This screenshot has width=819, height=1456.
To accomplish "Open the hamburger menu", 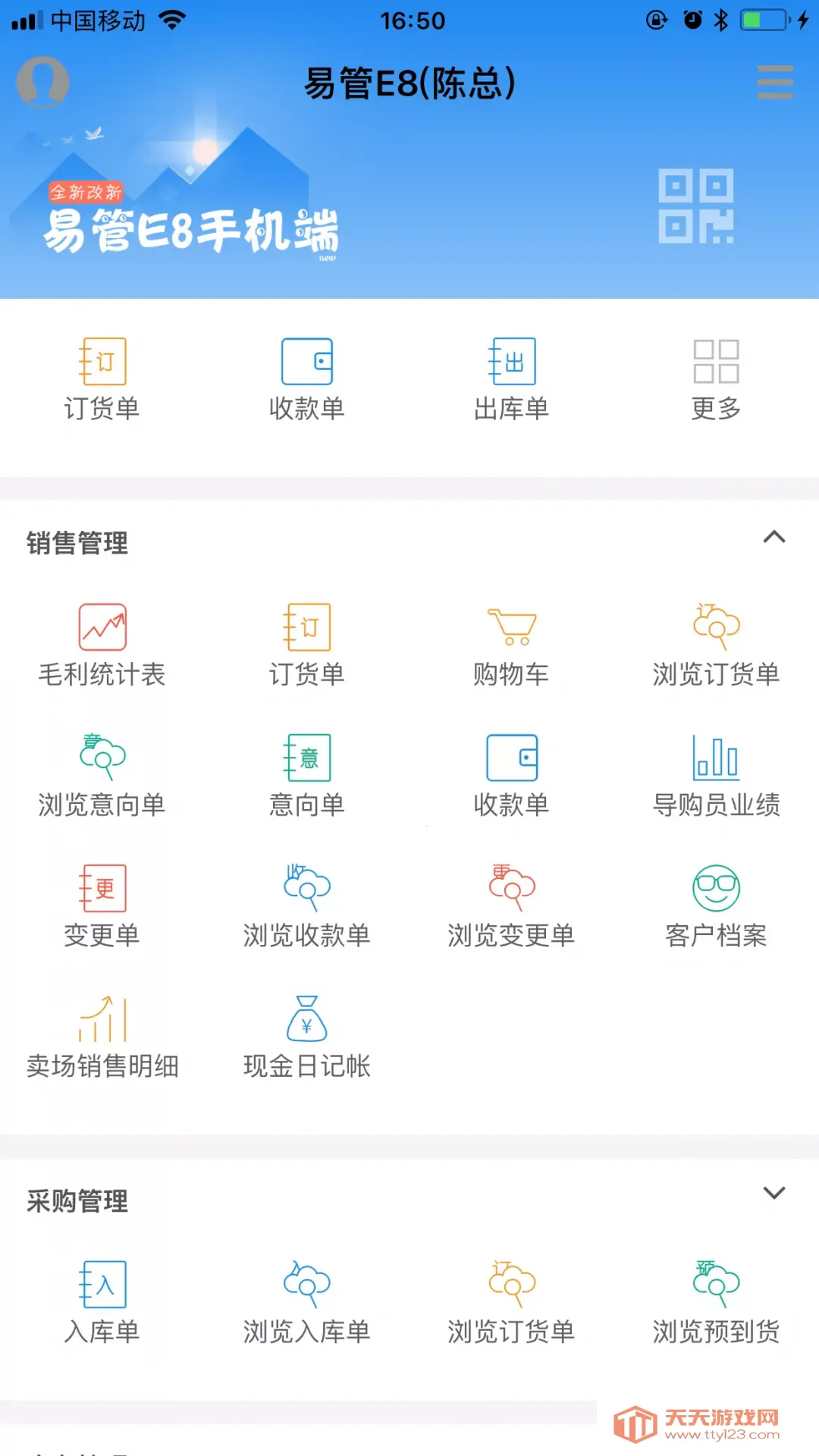I will (x=775, y=82).
